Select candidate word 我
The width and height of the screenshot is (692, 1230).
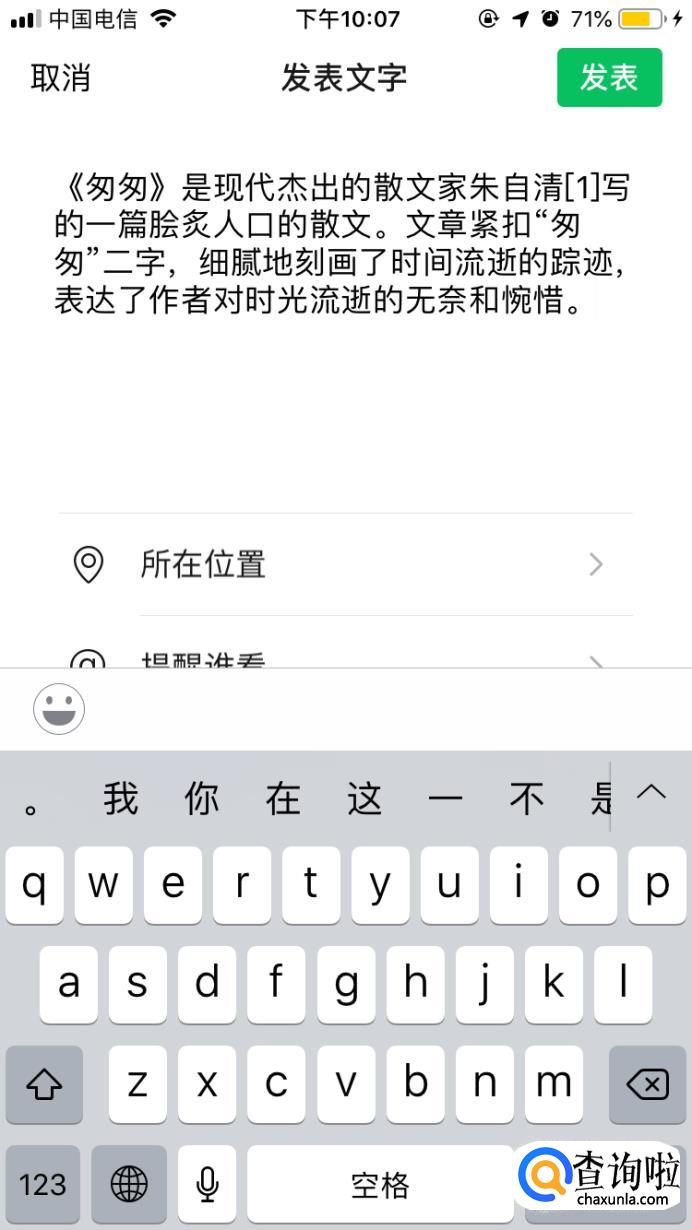tap(120, 799)
